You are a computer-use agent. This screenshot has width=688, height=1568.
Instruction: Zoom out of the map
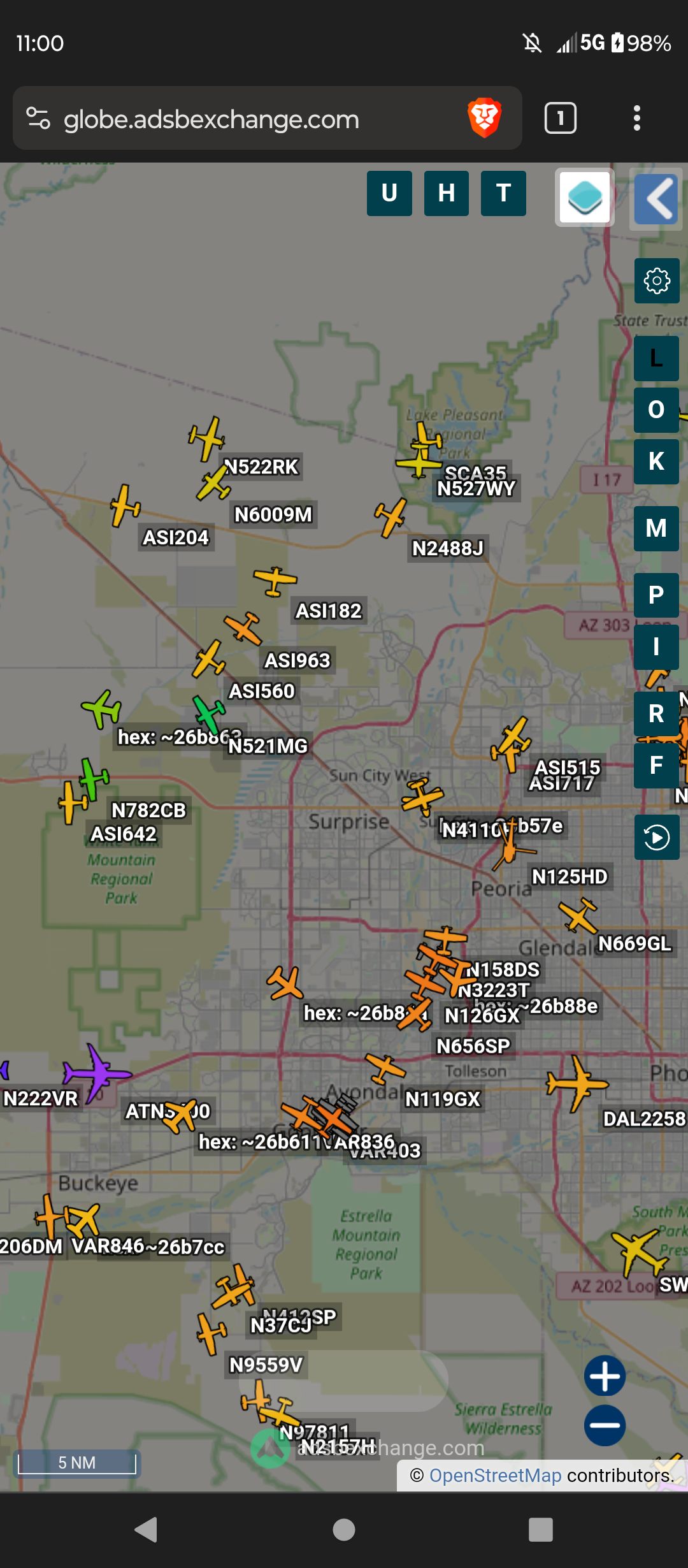coord(605,1425)
